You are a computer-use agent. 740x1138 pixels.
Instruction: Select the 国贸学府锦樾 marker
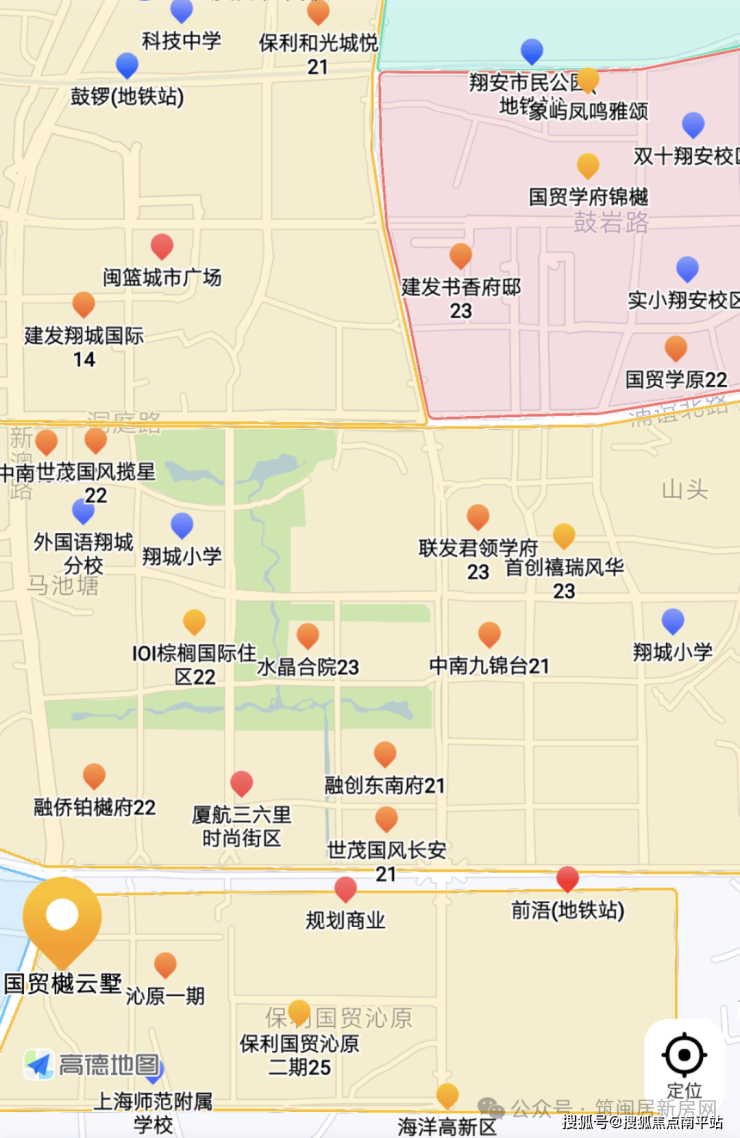tap(588, 166)
